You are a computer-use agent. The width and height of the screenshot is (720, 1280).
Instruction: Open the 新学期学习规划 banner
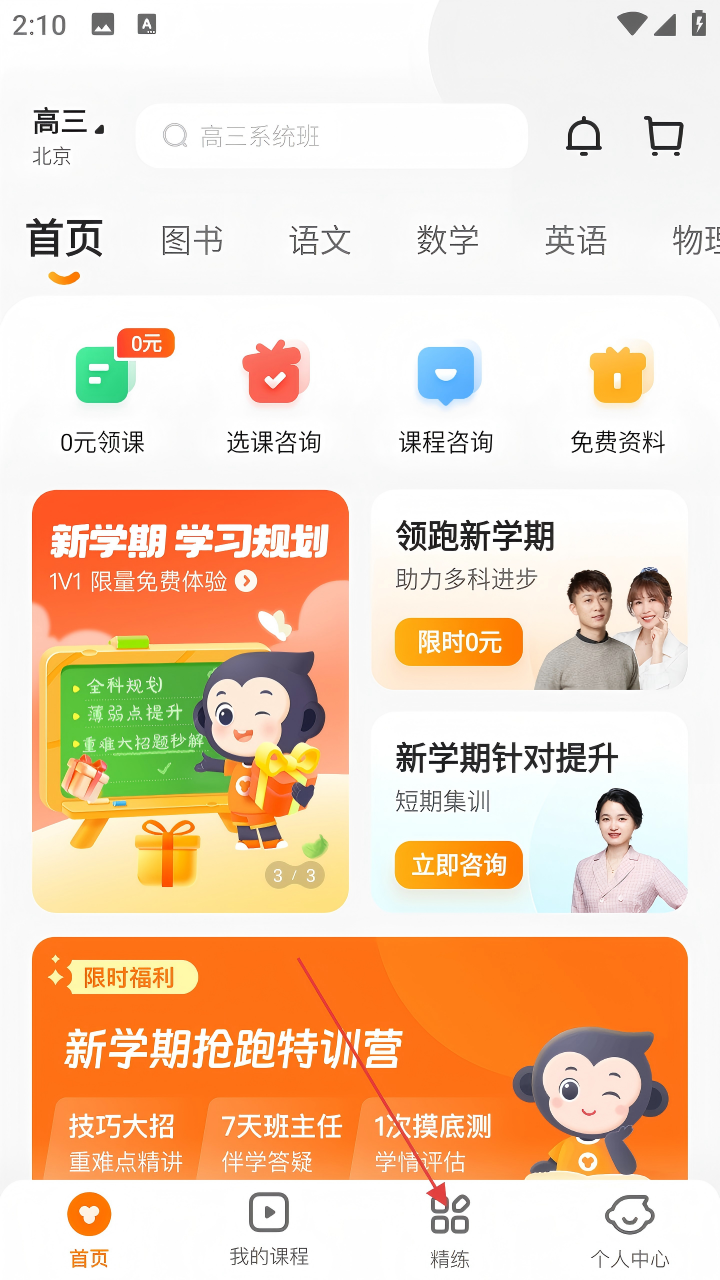pos(190,700)
